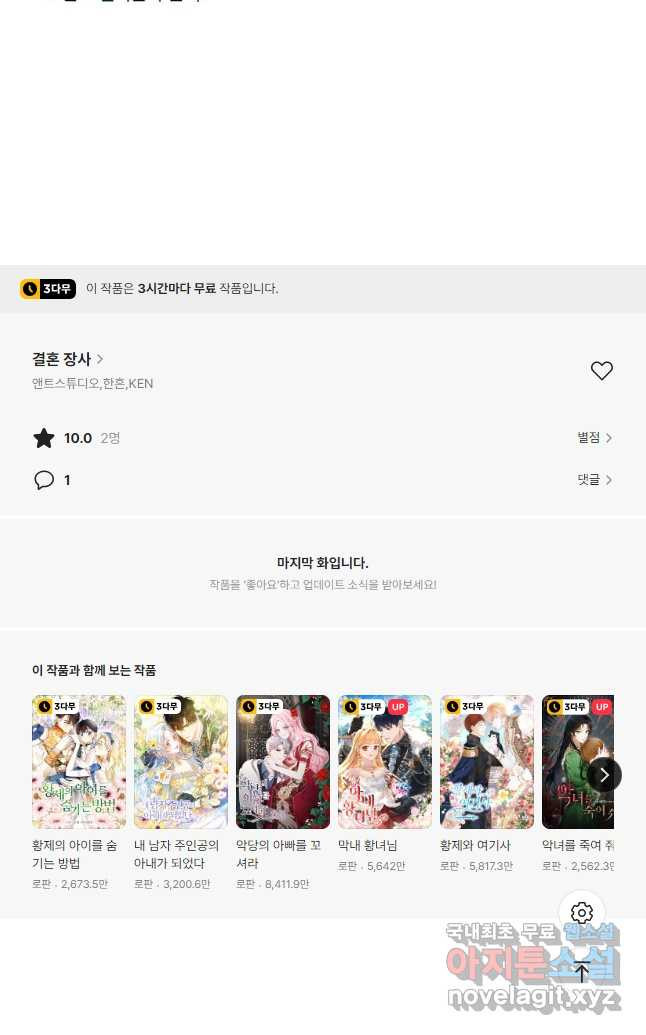Open the 결혼 장사 series page
Image resolution: width=646 pixels, height=1035 pixels.
tap(67, 359)
